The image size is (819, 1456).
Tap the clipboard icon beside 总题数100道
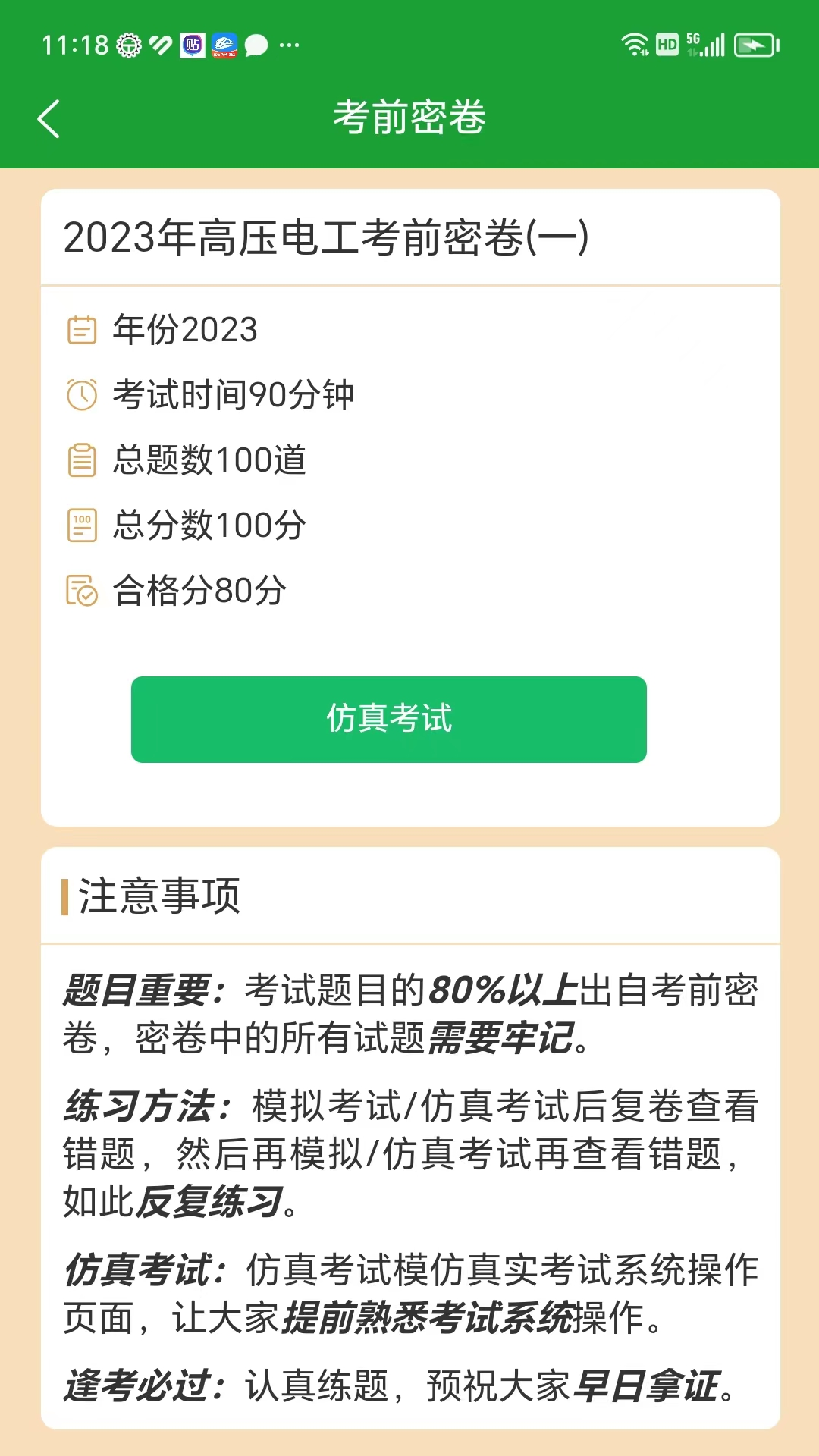click(81, 459)
